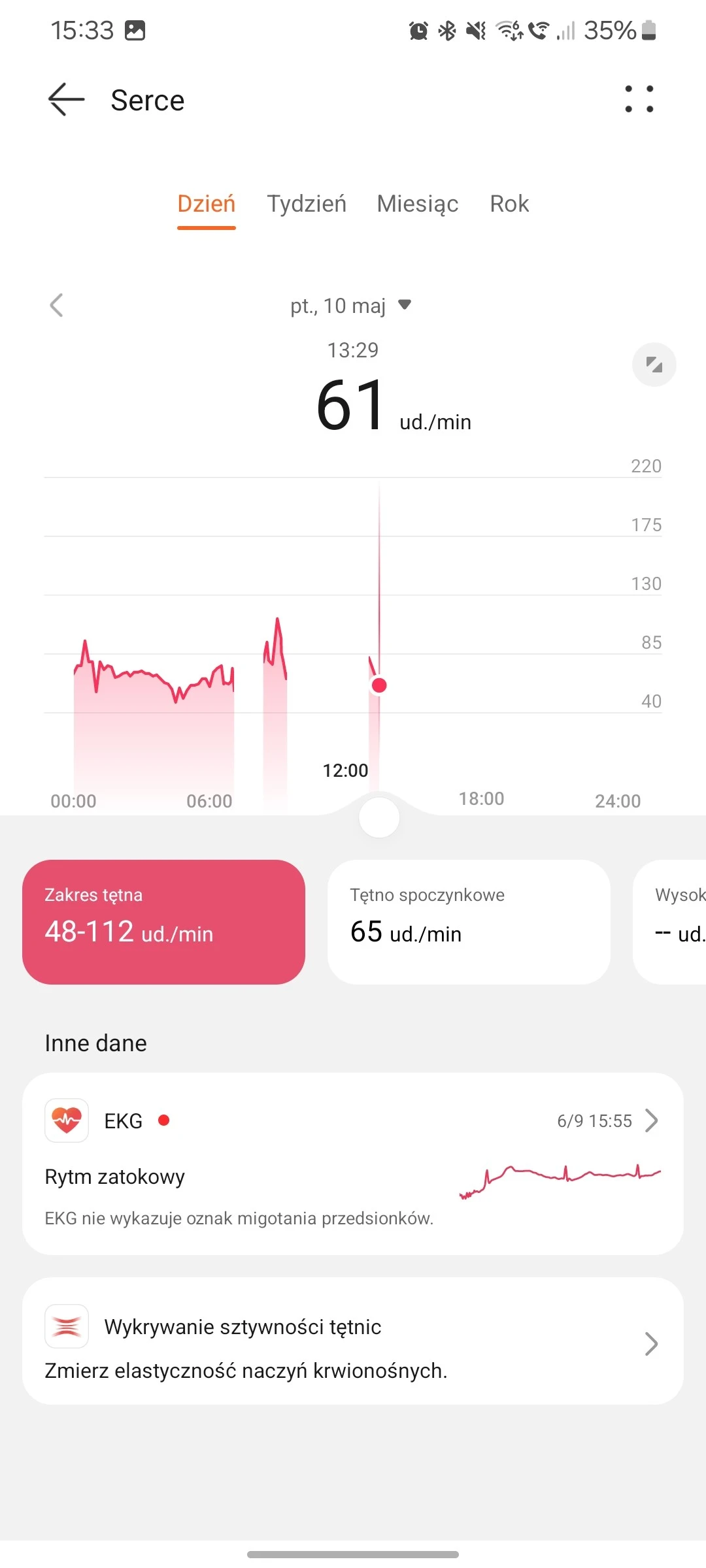The image size is (706, 1568).
Task: Go back from the Serce screen
Action: pyautogui.click(x=66, y=100)
